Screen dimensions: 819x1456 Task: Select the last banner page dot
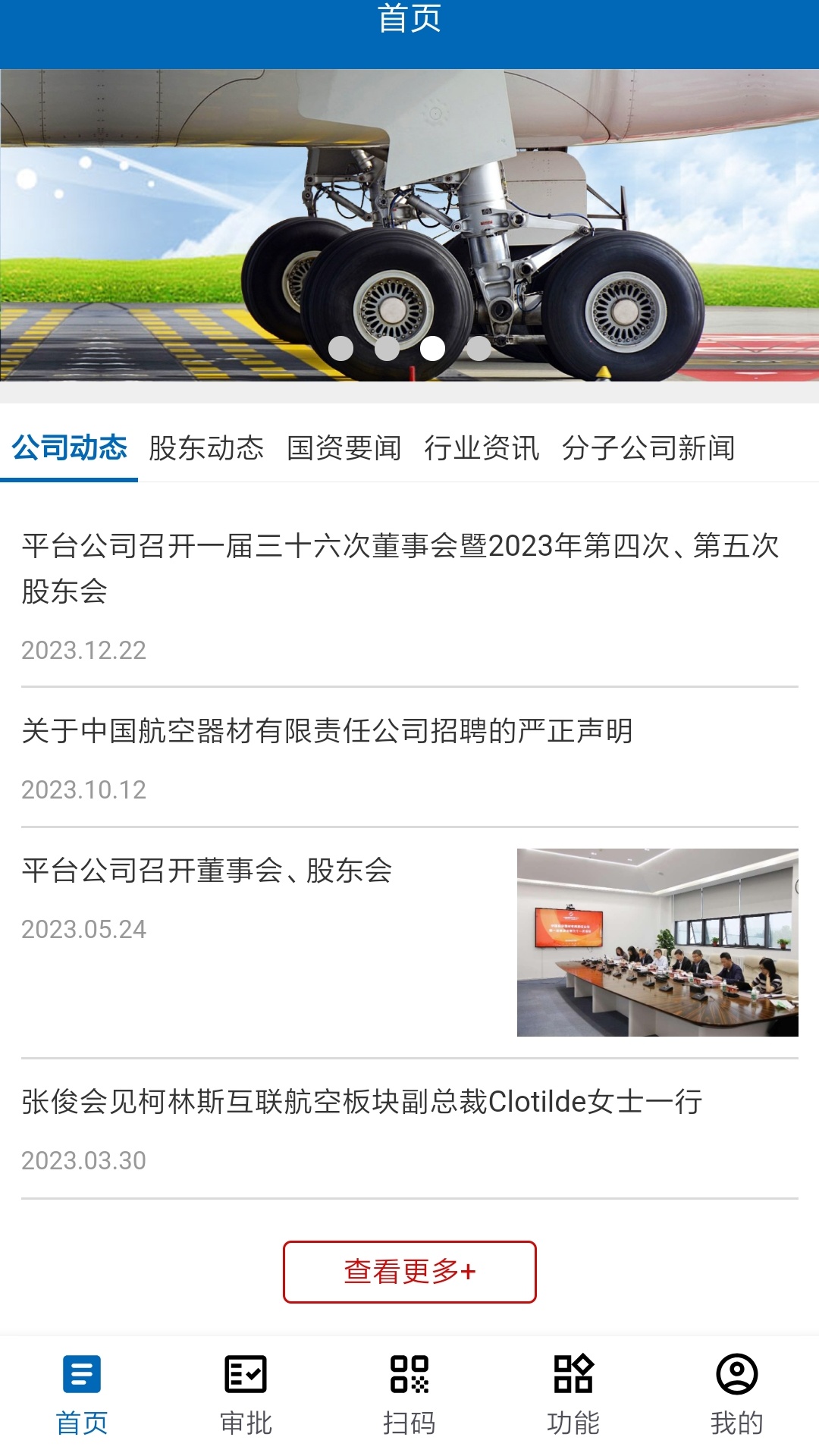tap(479, 348)
